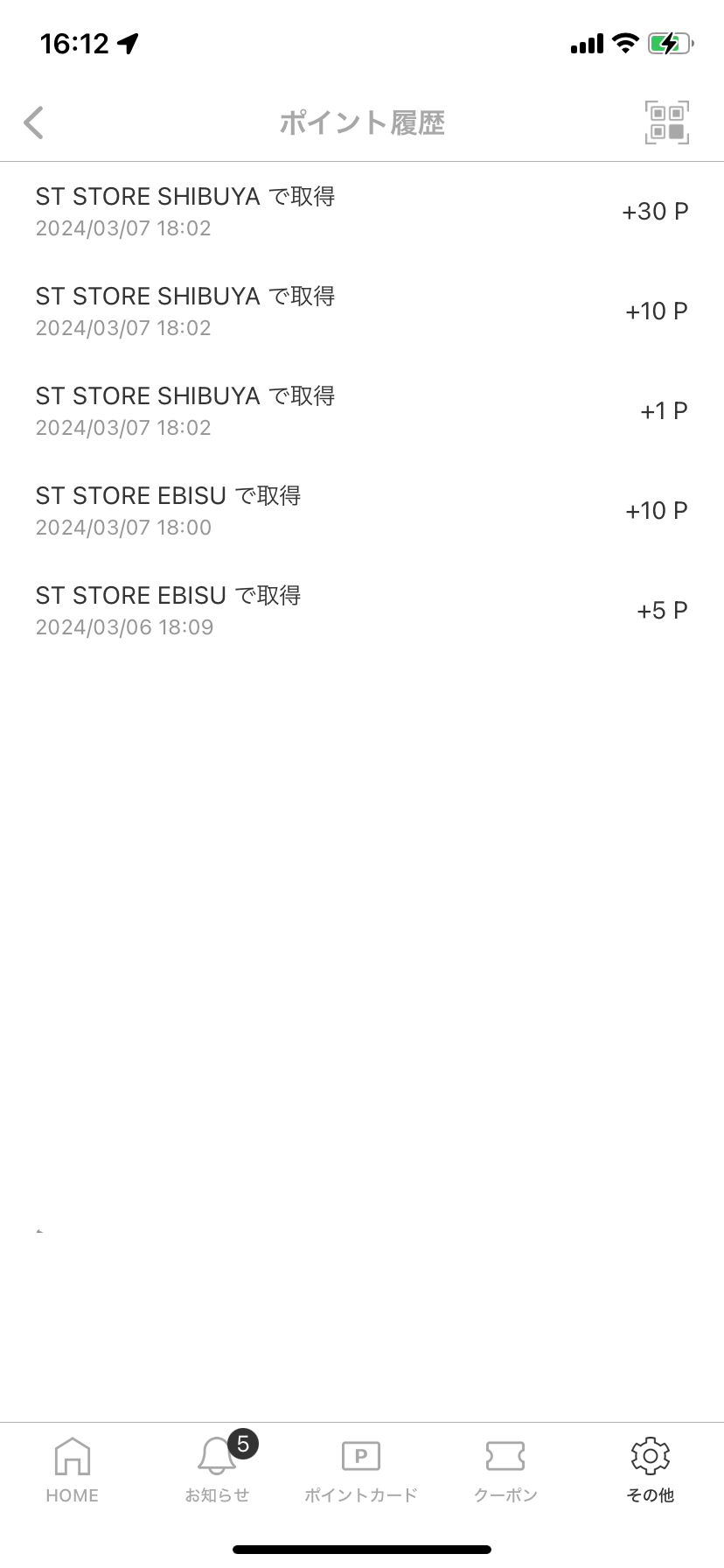Switch to the ポイントカード tab
The image size is (724, 1568).
click(361, 1470)
